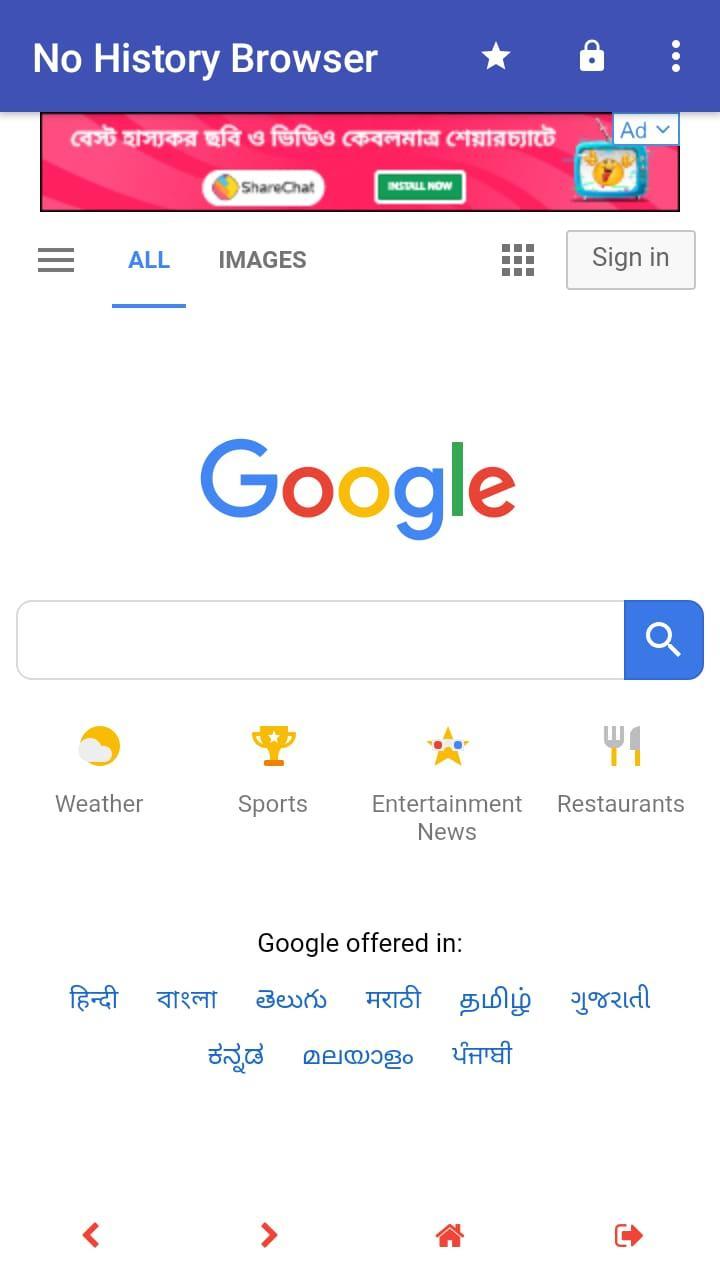Open the Google apps grid
The image size is (720, 1280).
point(518,260)
